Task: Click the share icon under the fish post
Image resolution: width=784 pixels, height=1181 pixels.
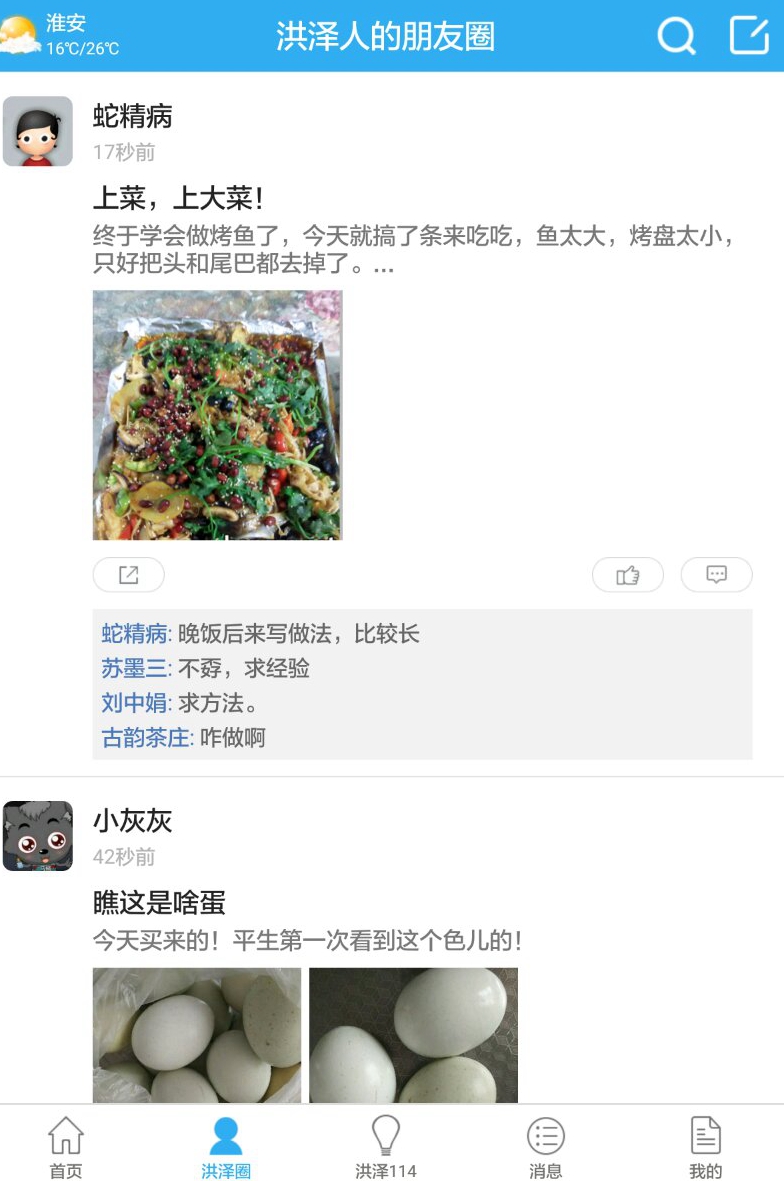Action: [x=127, y=574]
